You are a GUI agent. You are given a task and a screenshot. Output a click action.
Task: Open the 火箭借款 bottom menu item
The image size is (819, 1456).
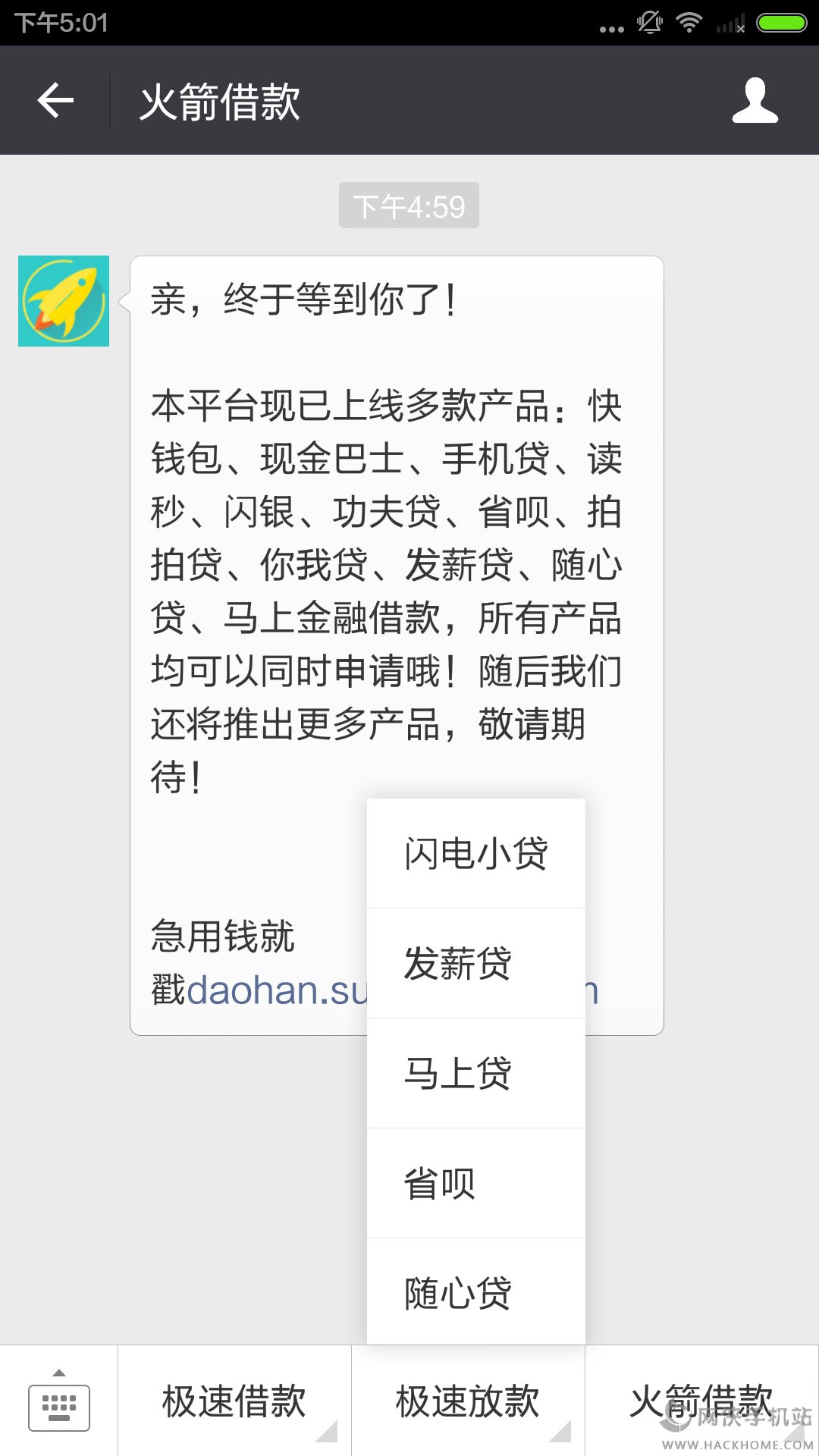click(x=702, y=1401)
